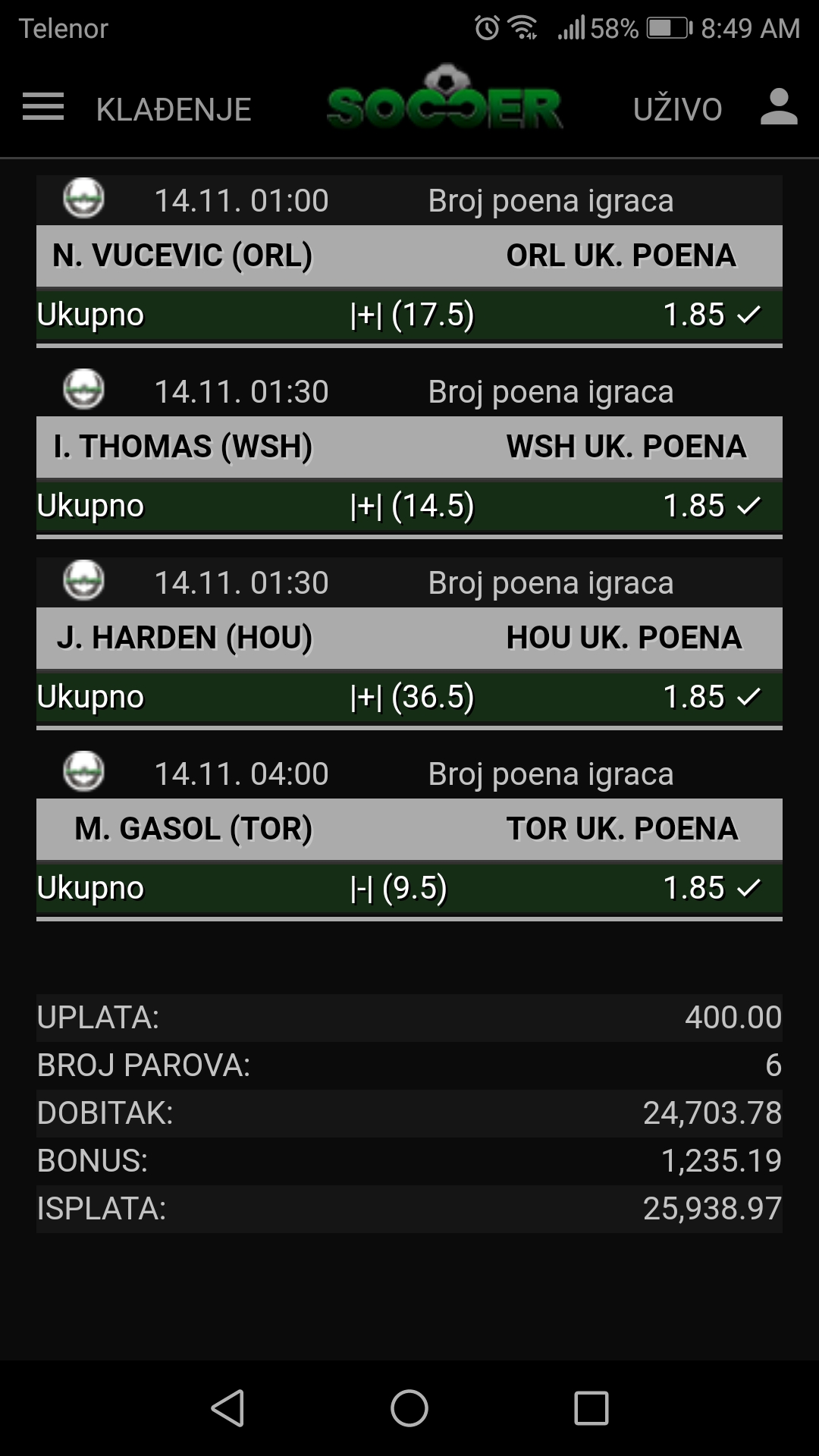
Task: Open the hamburger drawer menu
Action: [x=43, y=108]
